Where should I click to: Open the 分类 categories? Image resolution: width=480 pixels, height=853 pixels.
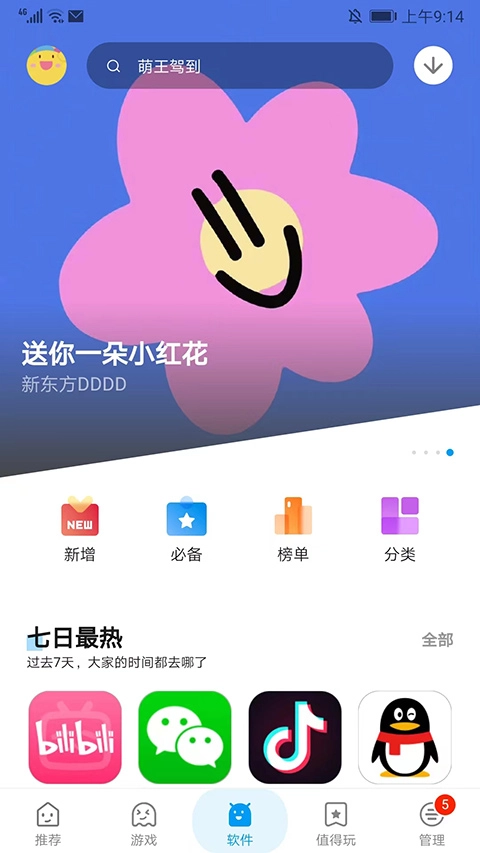tap(399, 529)
